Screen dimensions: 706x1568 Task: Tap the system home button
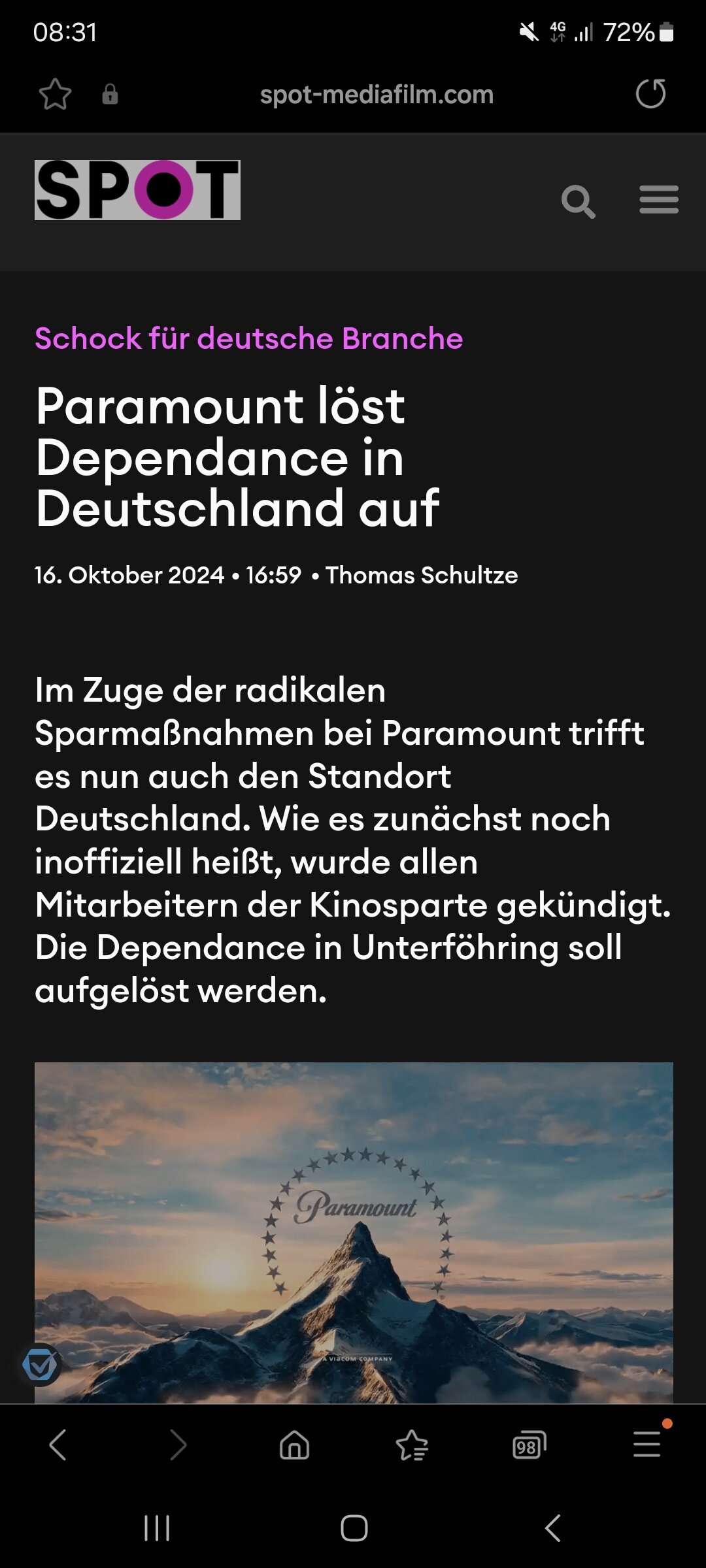click(x=354, y=1528)
